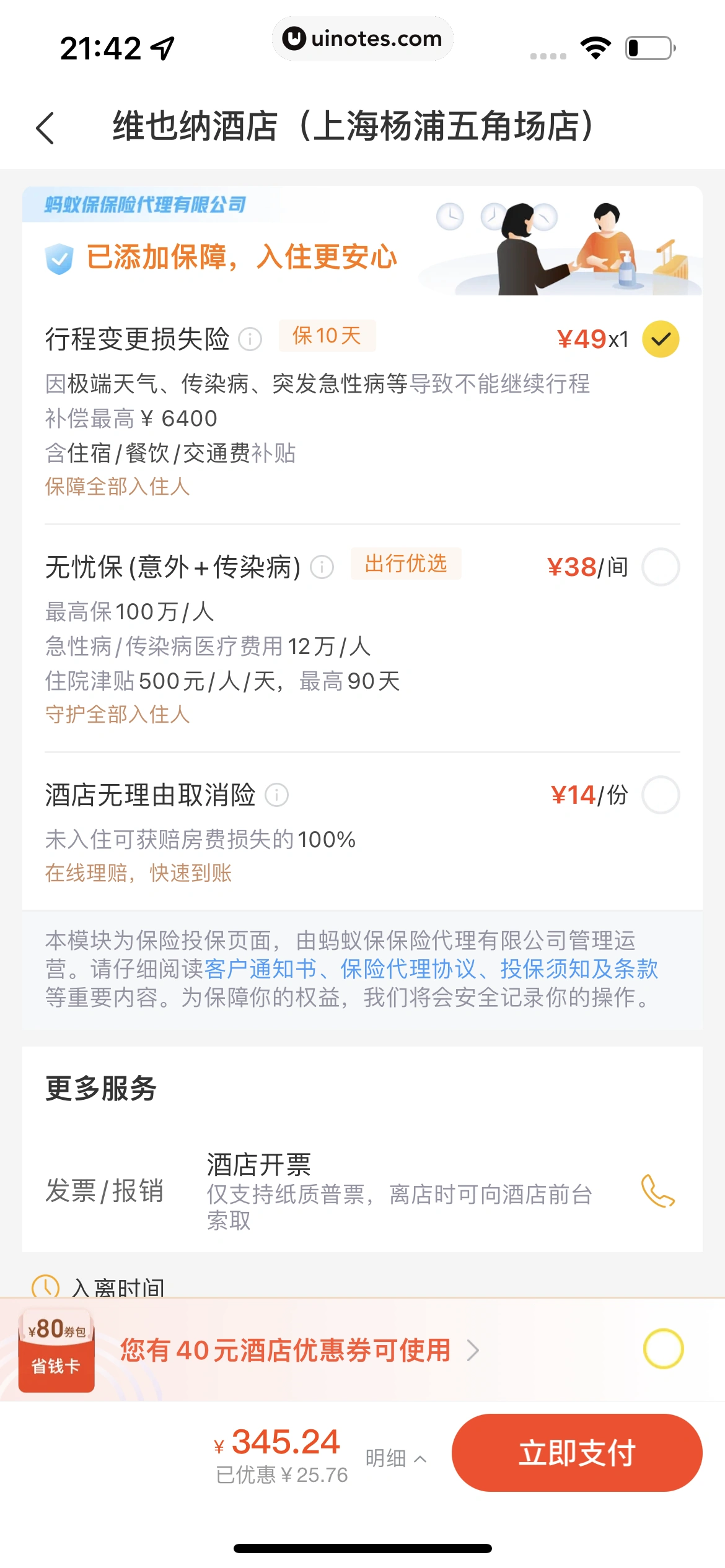Open the 客户通知书 link
The image size is (725, 1568).
260,969
